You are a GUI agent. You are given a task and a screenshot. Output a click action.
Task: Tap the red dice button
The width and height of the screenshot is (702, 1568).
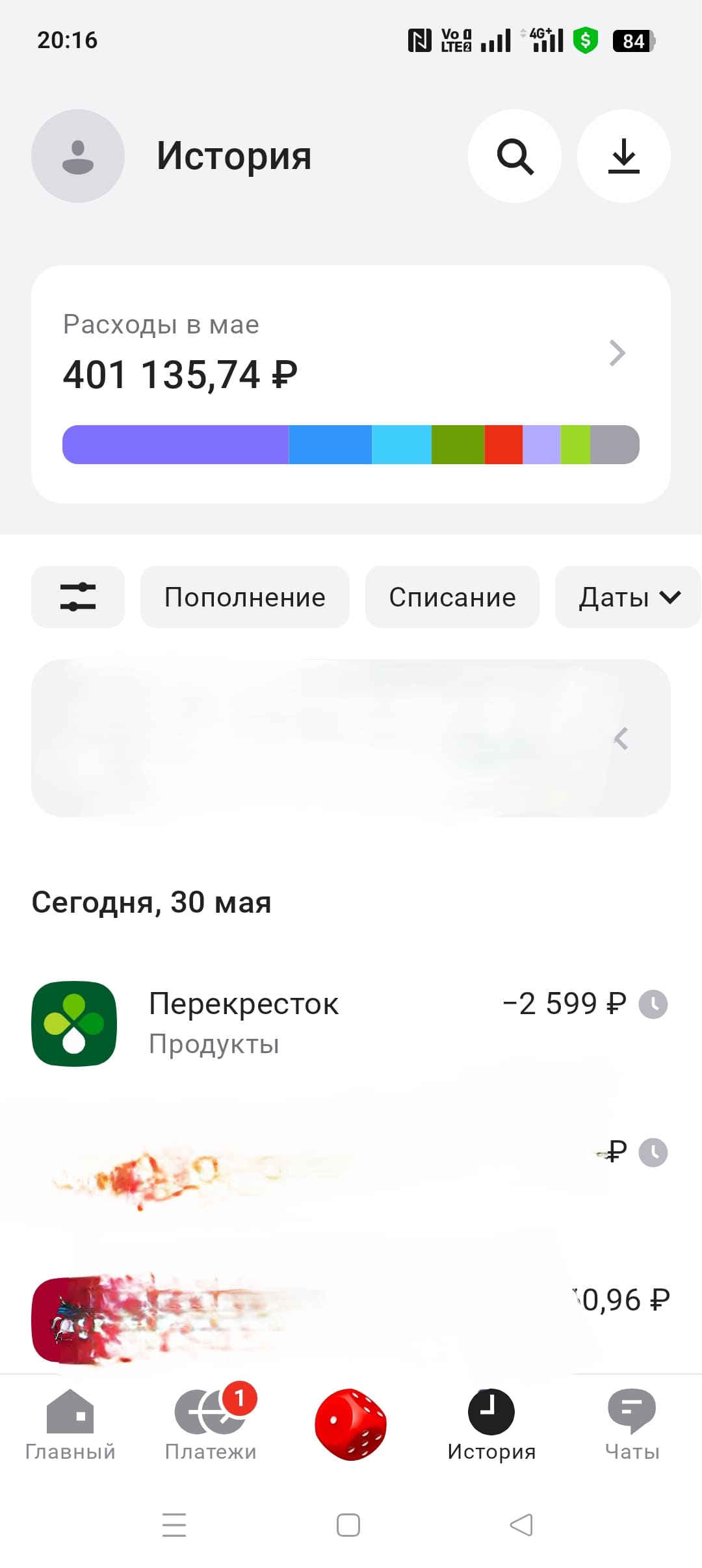click(351, 1424)
